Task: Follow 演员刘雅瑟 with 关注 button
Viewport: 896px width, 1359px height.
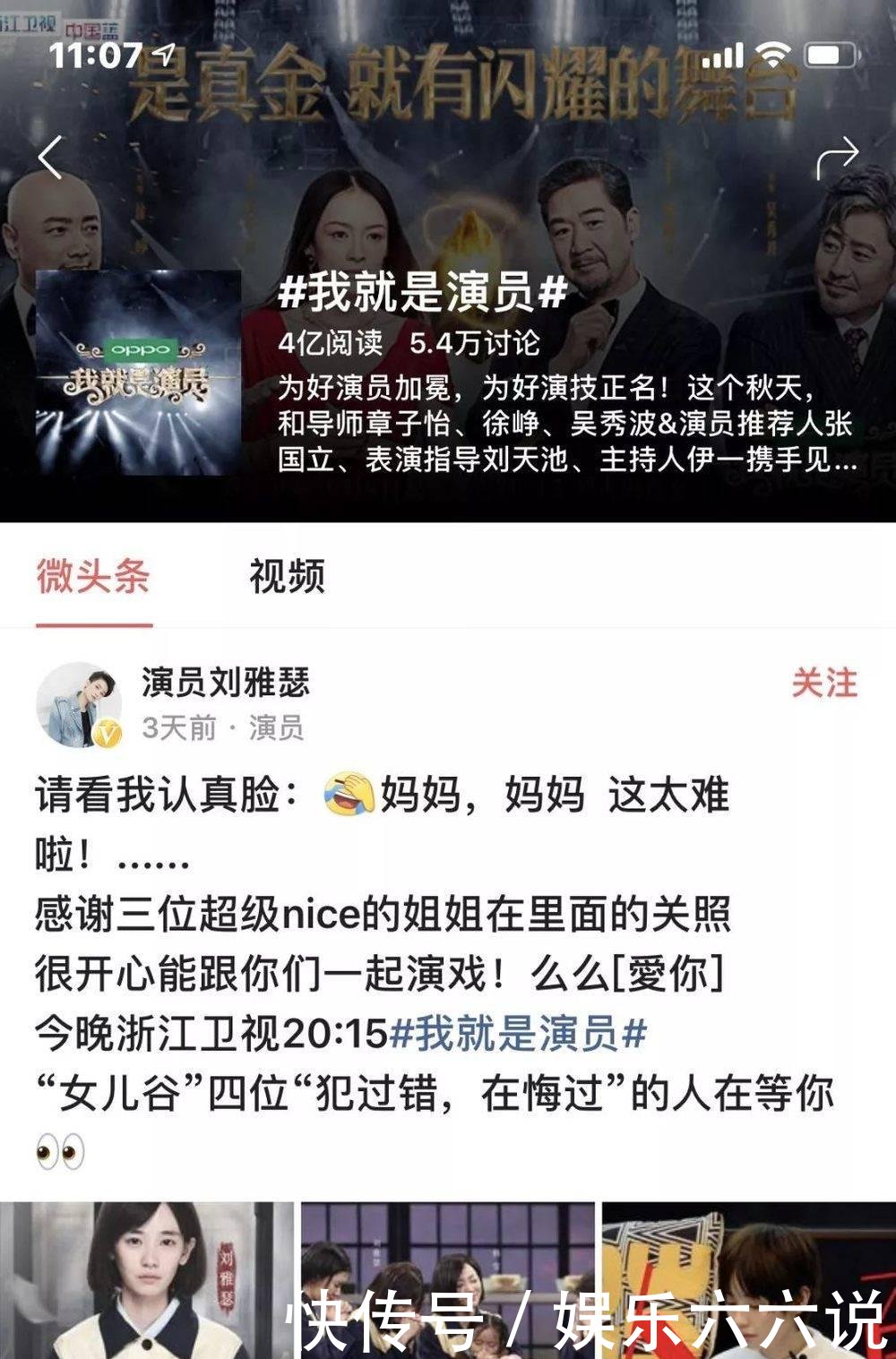Action: coord(823,684)
